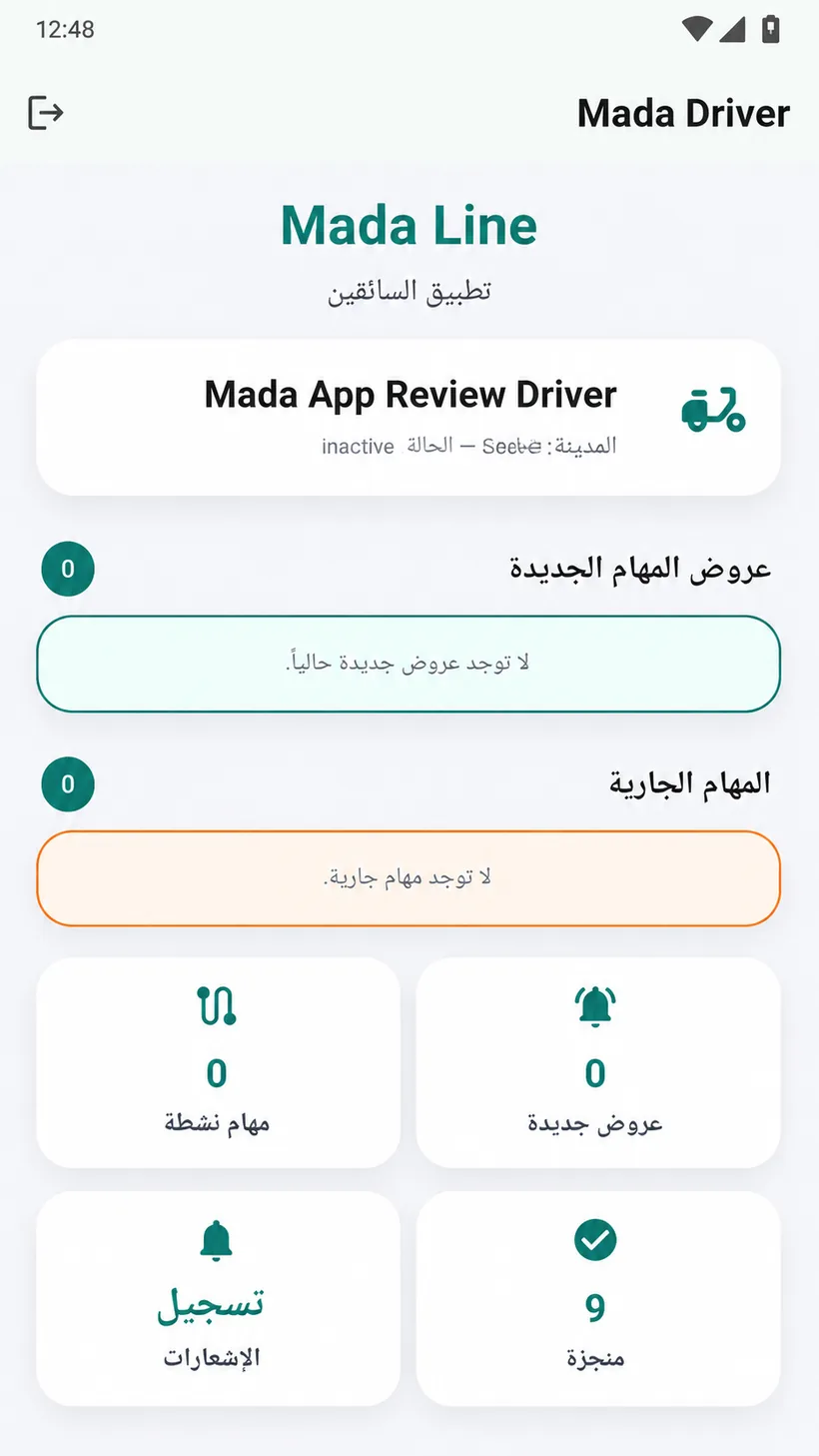
Task: Tap the تسجيل الإشعارات notifications registration tile
Action: pyautogui.click(x=218, y=1298)
